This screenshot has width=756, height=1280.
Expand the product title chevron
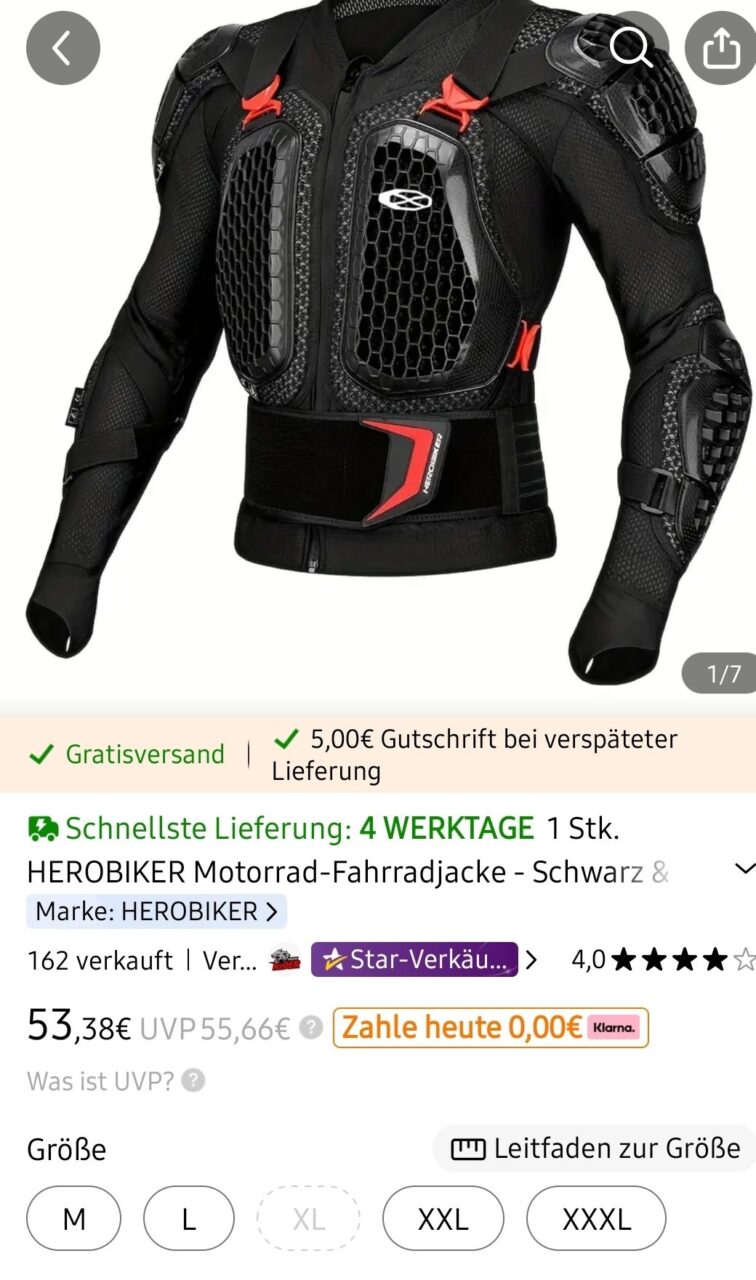(743, 868)
